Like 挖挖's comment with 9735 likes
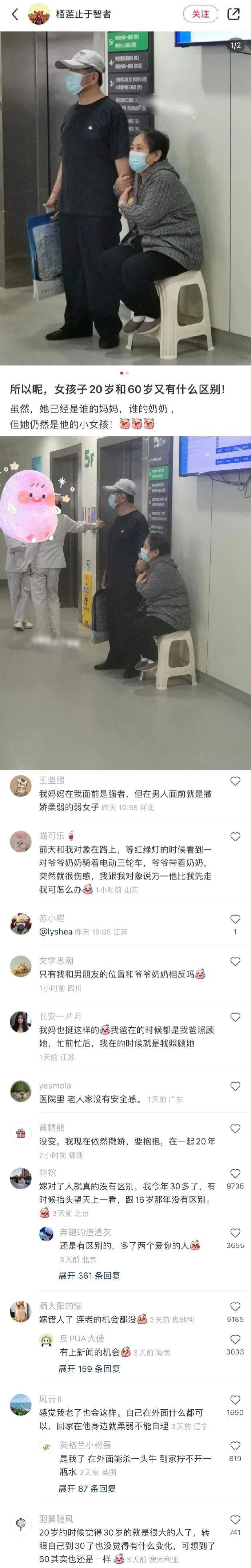This screenshot has height=1568, width=251. point(235,1173)
